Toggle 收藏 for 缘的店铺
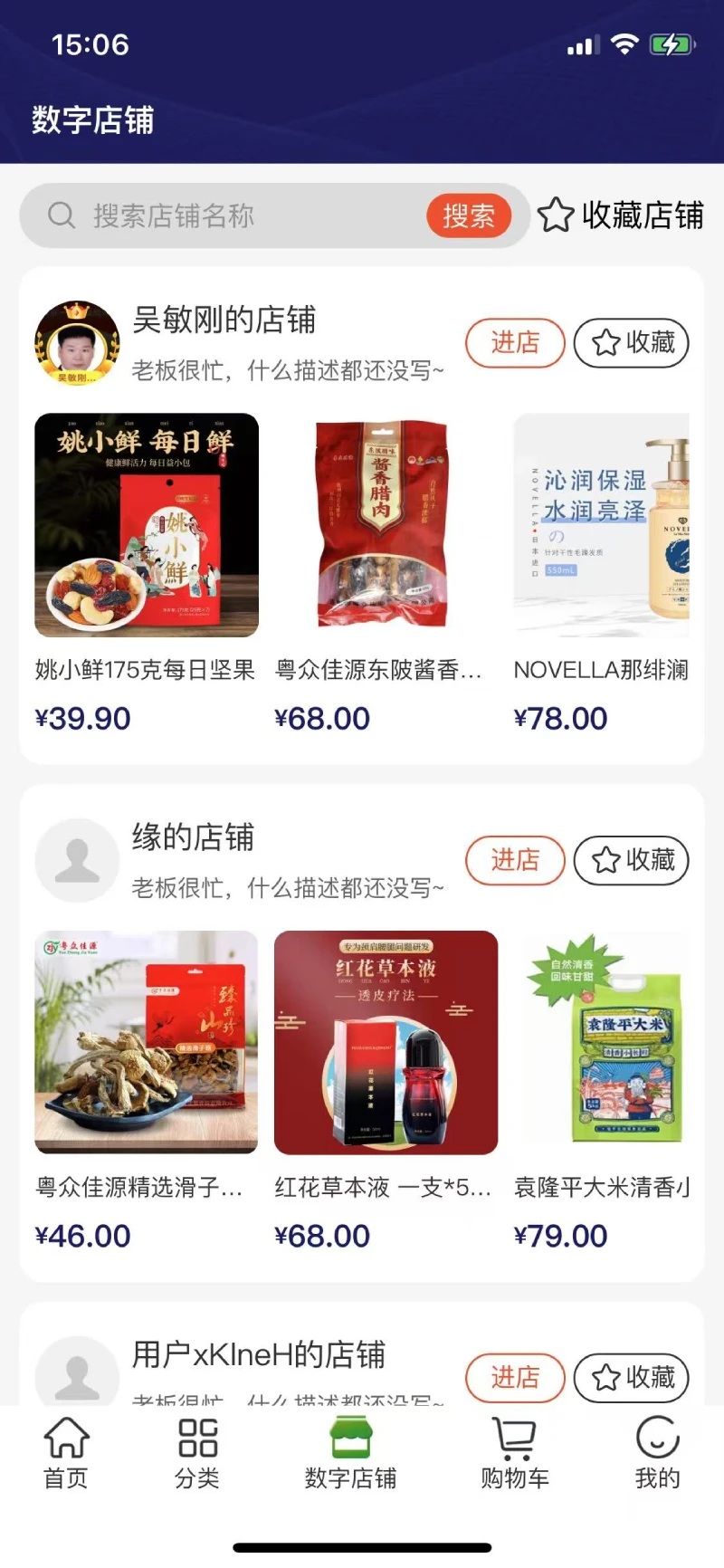Viewport: 724px width, 1568px height. click(x=631, y=860)
